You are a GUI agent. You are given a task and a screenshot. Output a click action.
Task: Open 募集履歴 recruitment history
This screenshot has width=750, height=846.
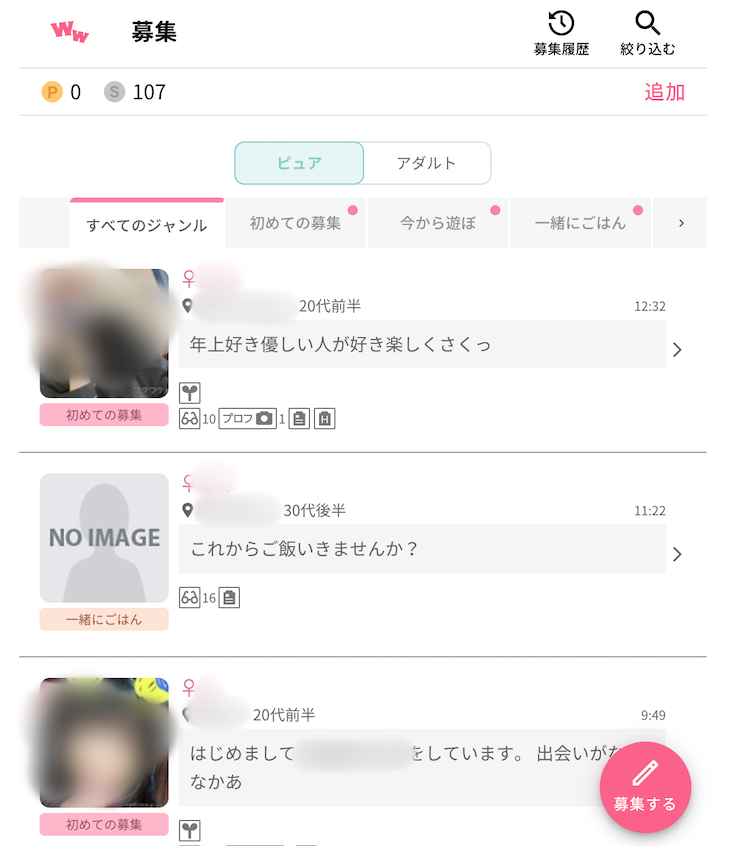tap(561, 33)
